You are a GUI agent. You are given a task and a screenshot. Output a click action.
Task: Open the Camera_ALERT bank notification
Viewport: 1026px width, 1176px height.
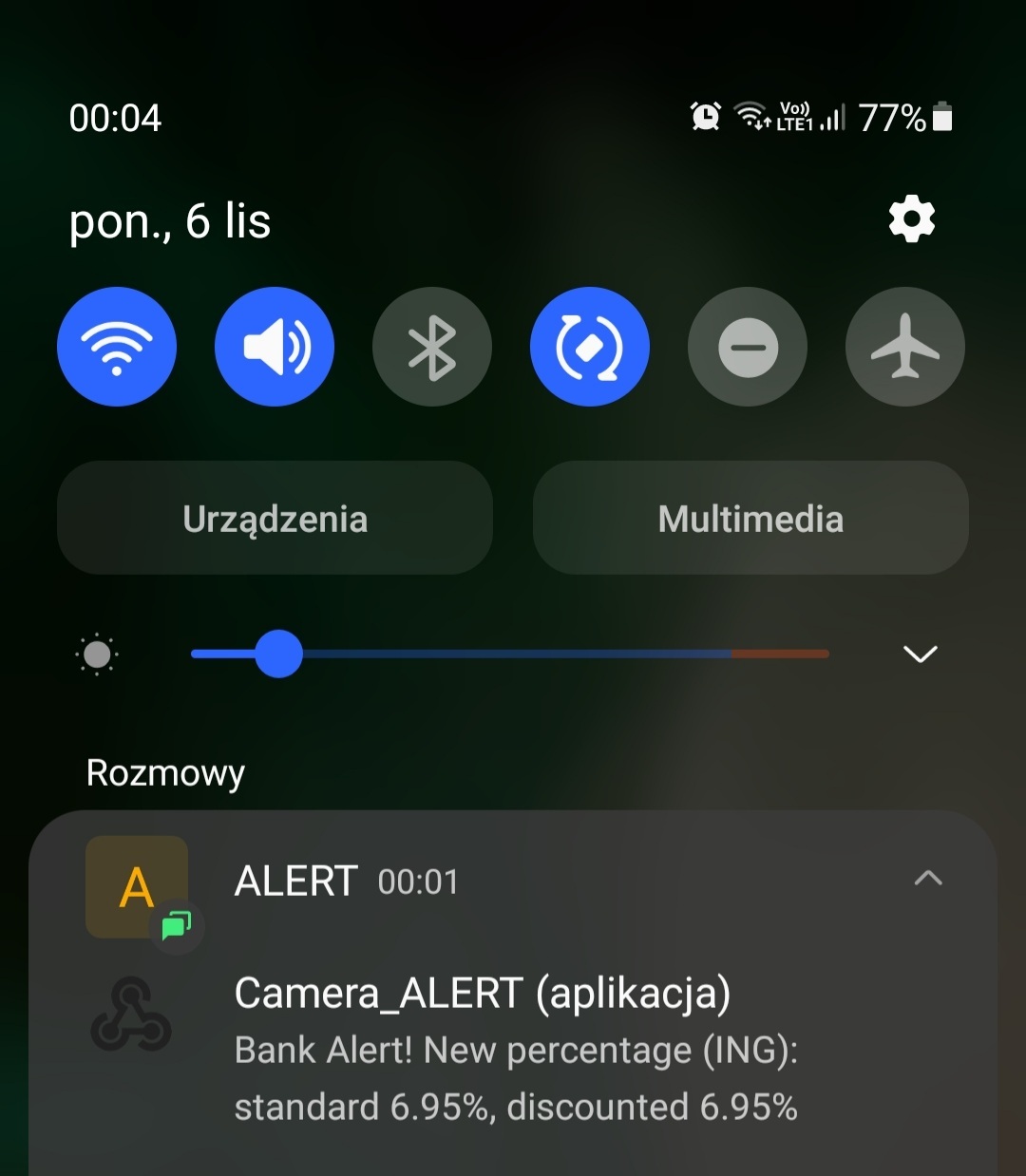pos(515,1050)
